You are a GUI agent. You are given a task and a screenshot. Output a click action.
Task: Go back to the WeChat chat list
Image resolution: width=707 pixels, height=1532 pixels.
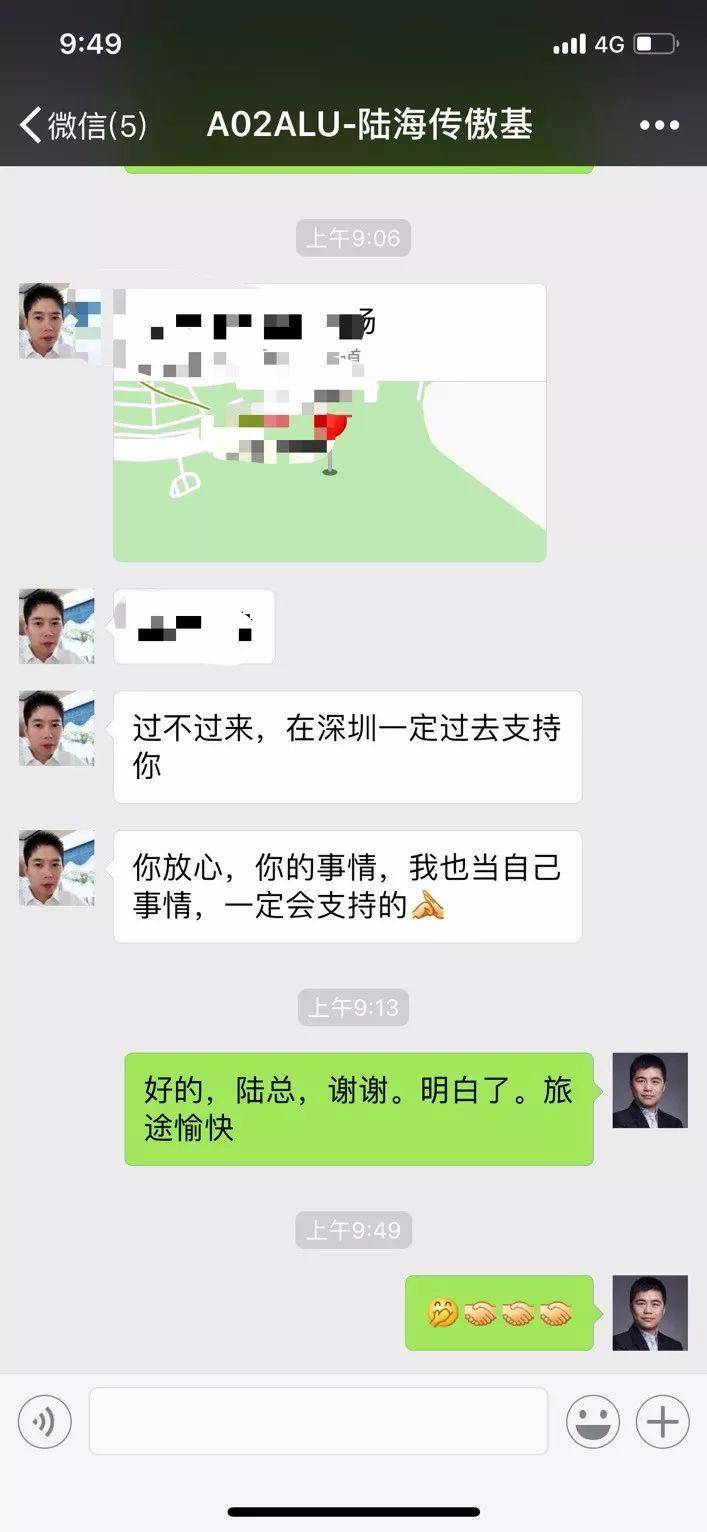(x=82, y=125)
